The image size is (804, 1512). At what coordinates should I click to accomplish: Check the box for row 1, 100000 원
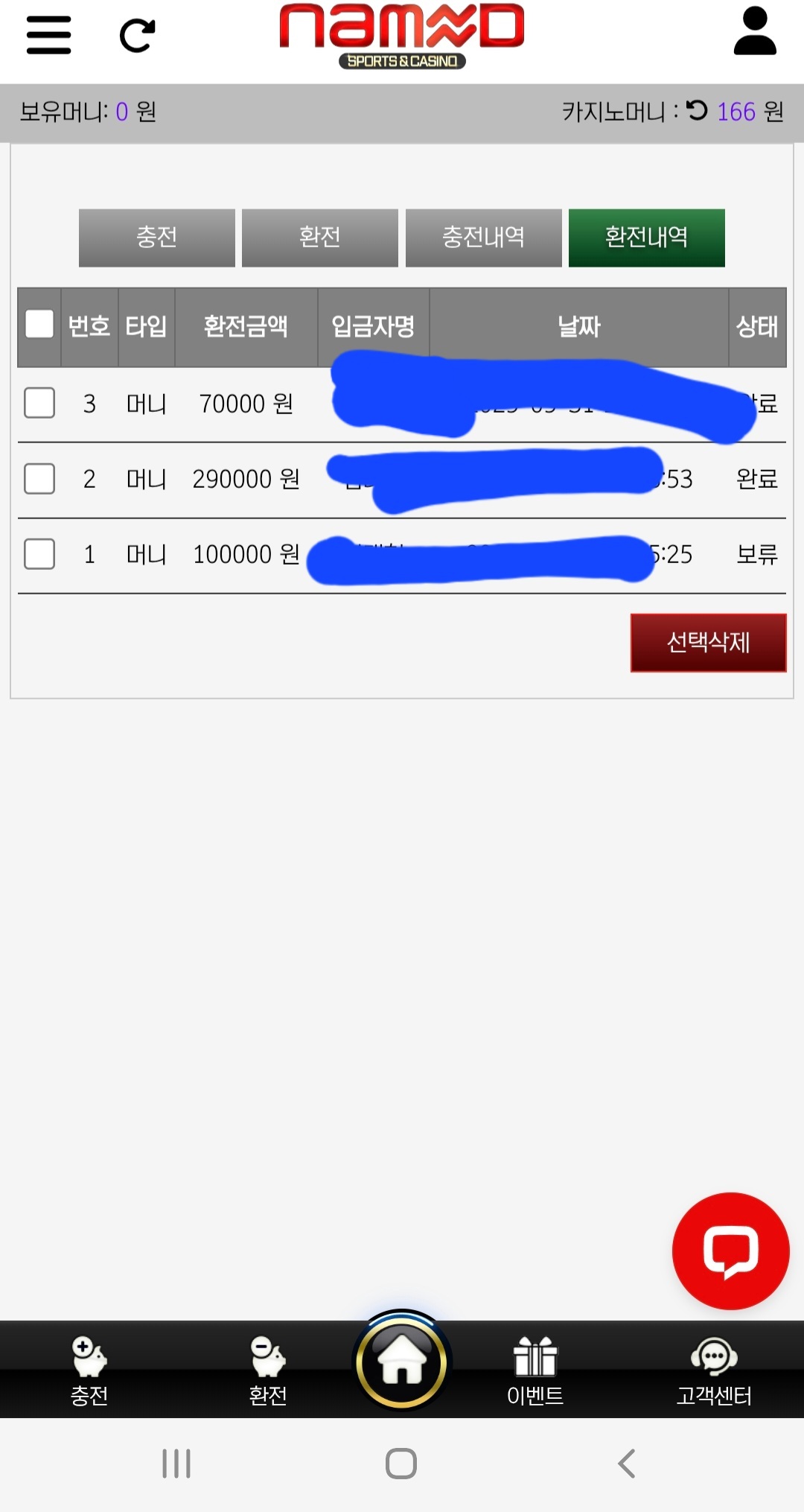(x=39, y=553)
